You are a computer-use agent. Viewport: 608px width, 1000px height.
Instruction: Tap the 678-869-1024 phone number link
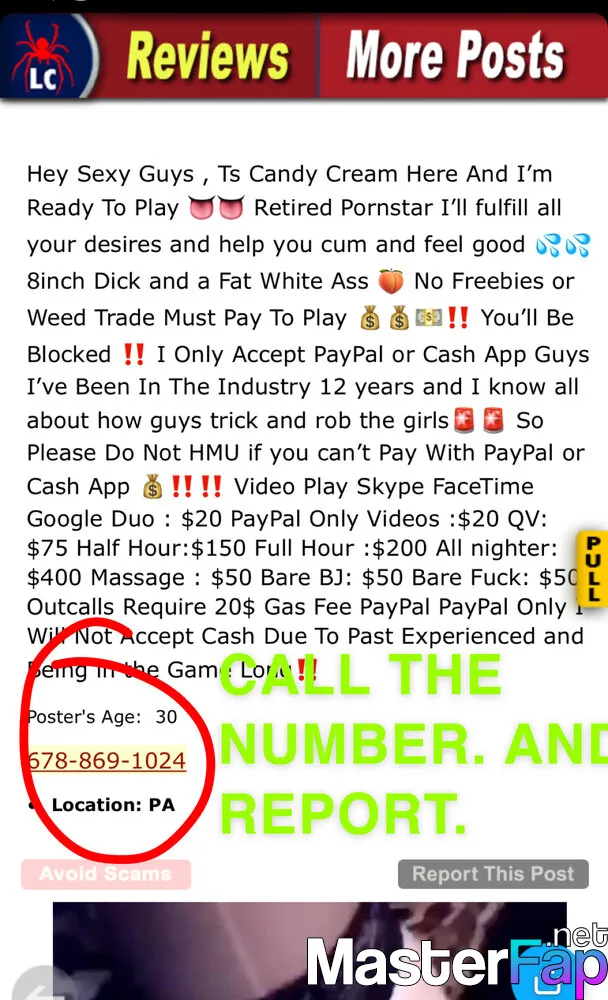click(107, 760)
